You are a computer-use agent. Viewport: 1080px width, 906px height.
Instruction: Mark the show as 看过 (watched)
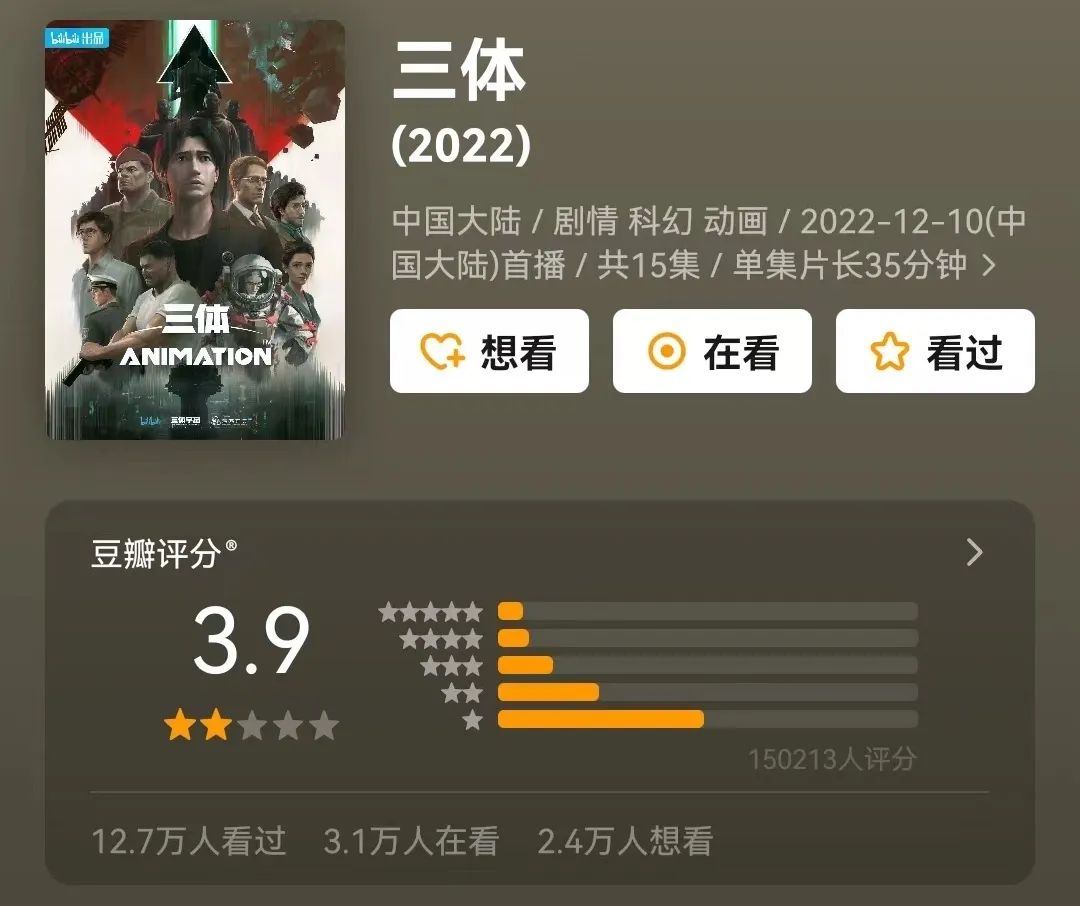click(935, 351)
